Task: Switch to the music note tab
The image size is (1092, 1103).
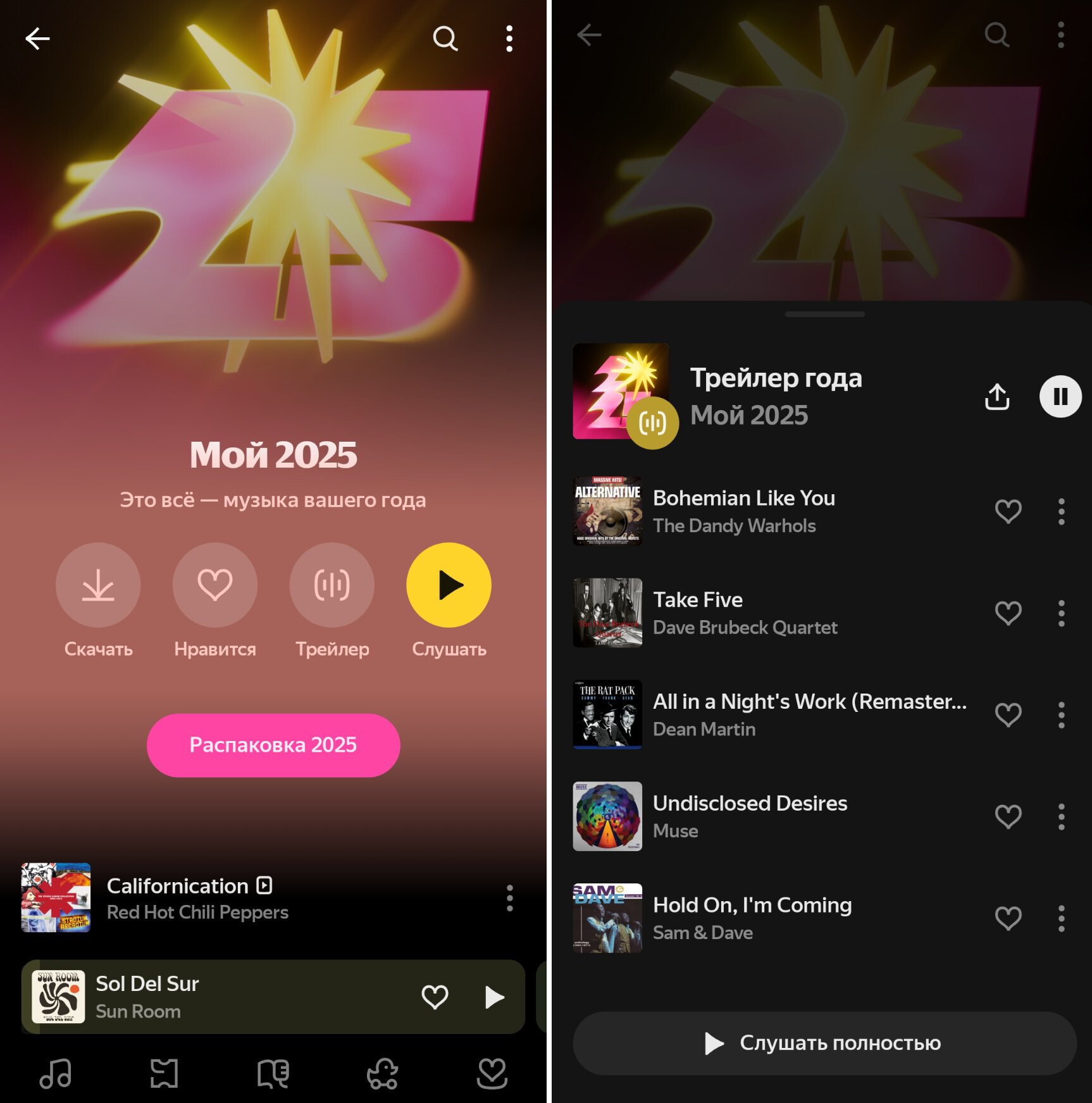Action: pyautogui.click(x=56, y=1074)
